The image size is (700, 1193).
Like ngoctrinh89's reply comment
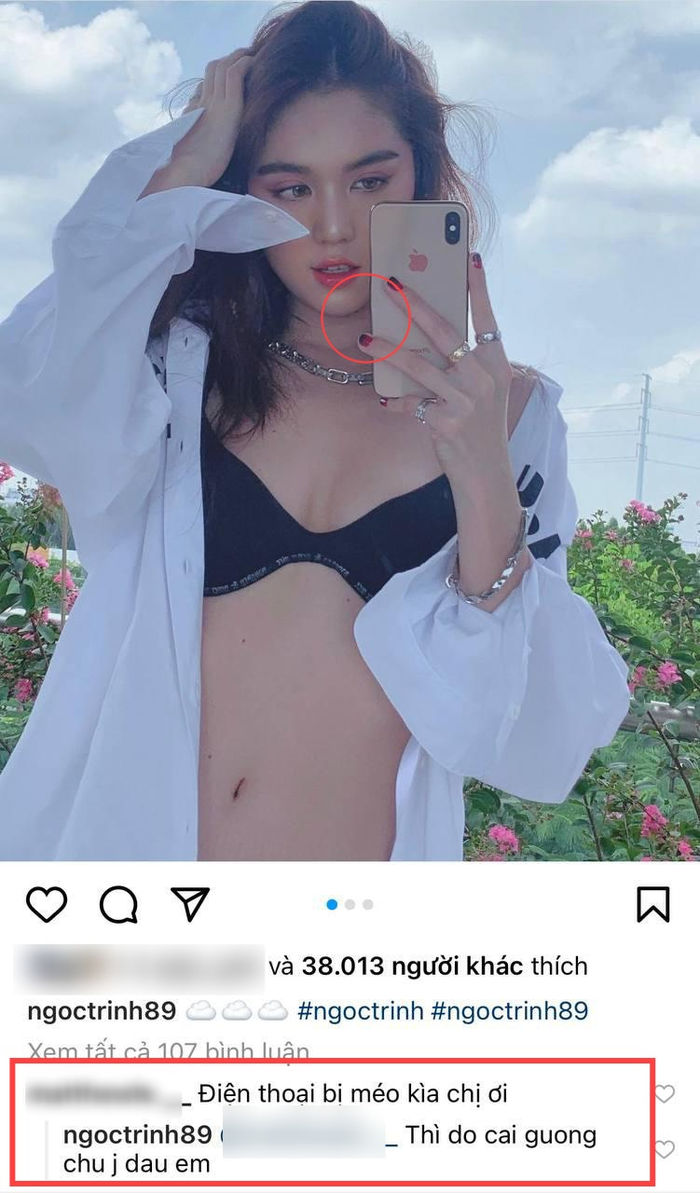[x=664, y=1149]
